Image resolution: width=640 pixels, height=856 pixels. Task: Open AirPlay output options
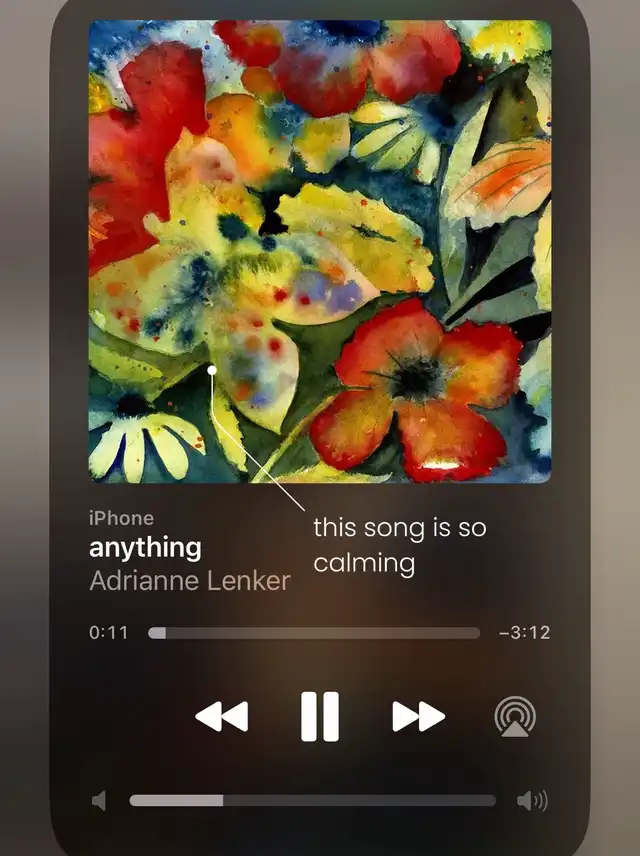point(515,716)
